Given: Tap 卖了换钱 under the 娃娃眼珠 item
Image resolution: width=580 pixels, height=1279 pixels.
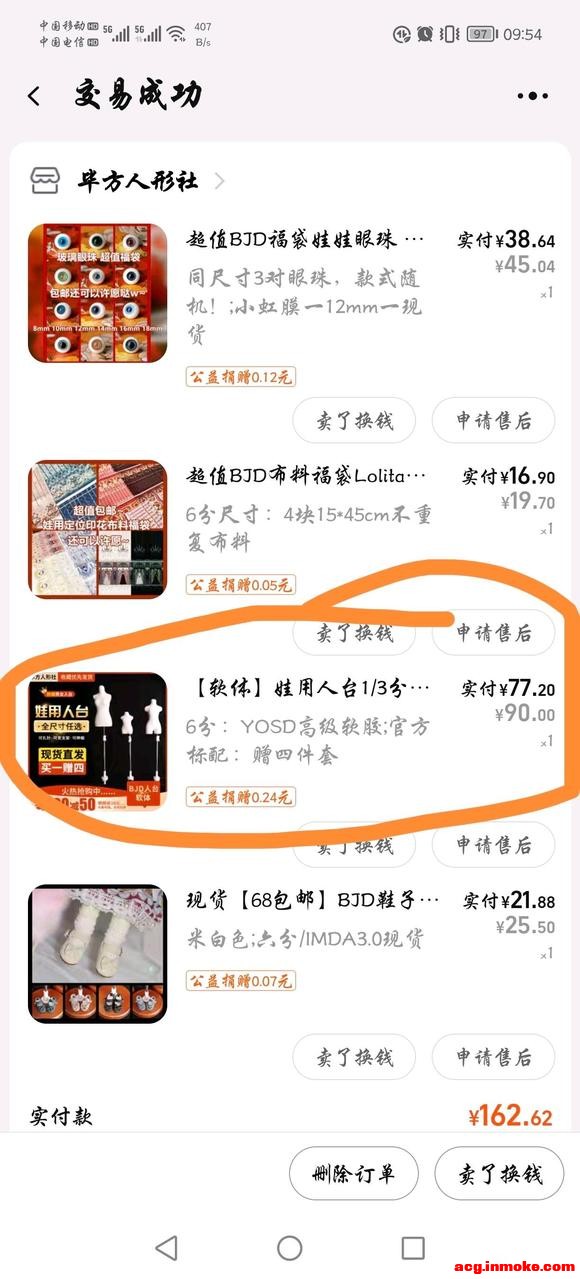Looking at the screenshot, I should 354,420.
